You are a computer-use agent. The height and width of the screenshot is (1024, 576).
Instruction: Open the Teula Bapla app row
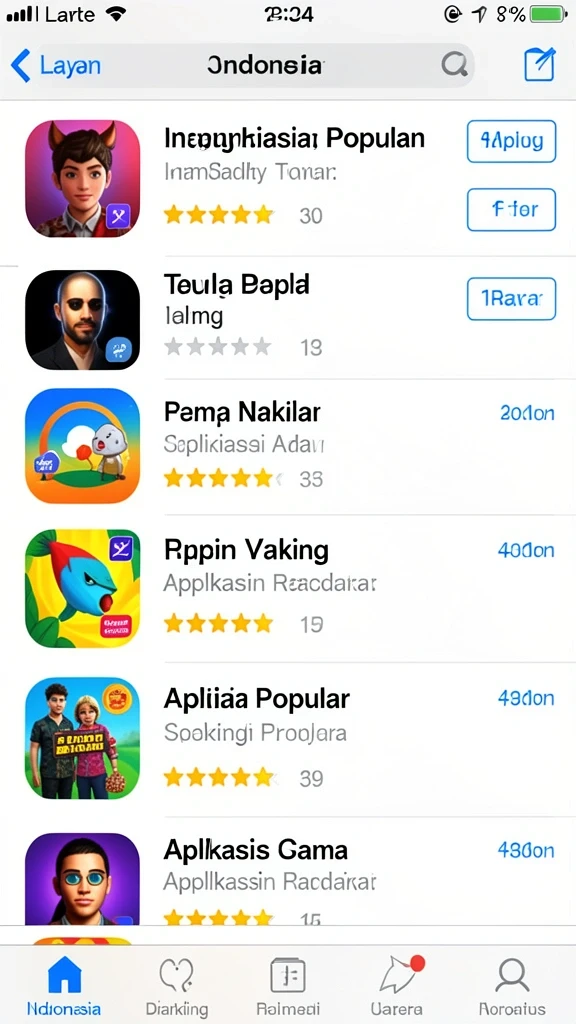click(288, 319)
